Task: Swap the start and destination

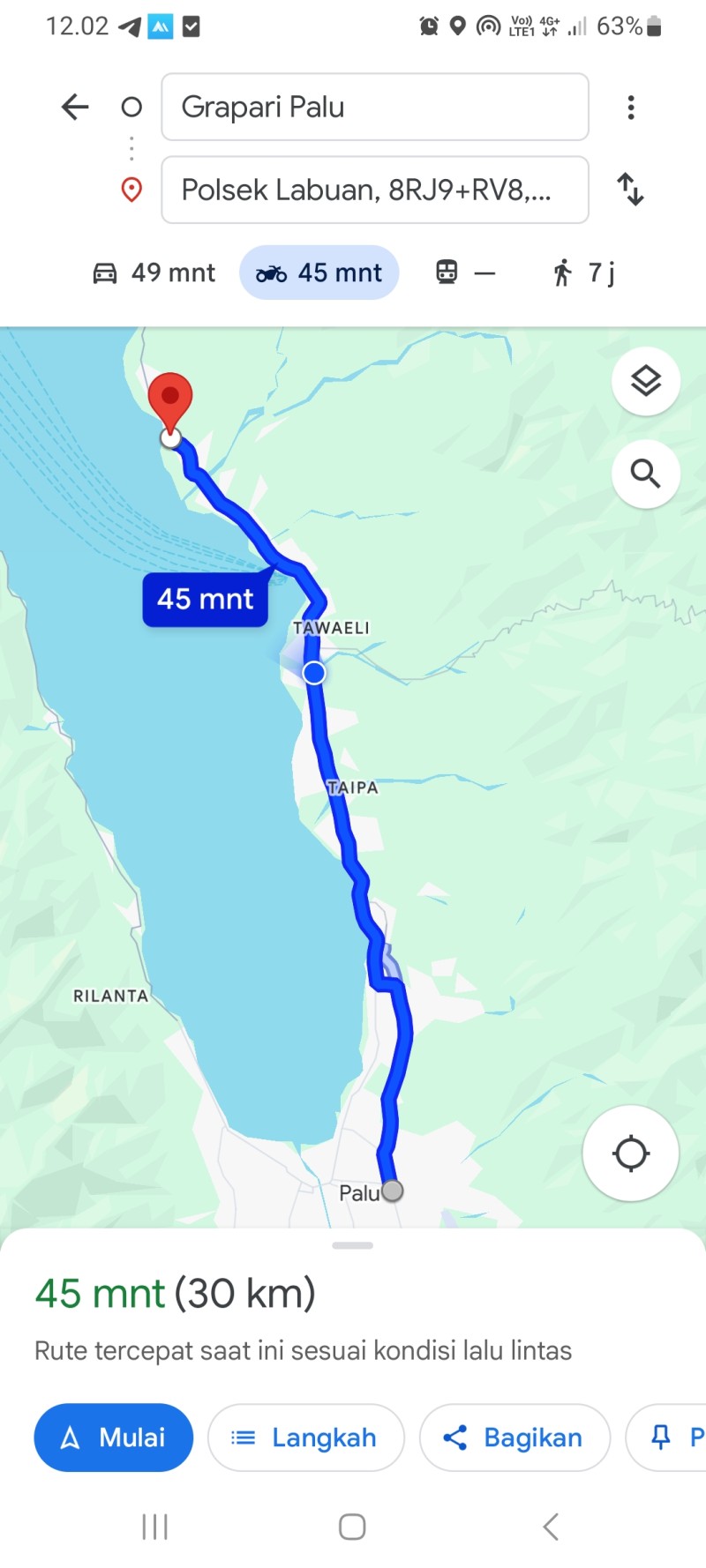Action: point(630,190)
